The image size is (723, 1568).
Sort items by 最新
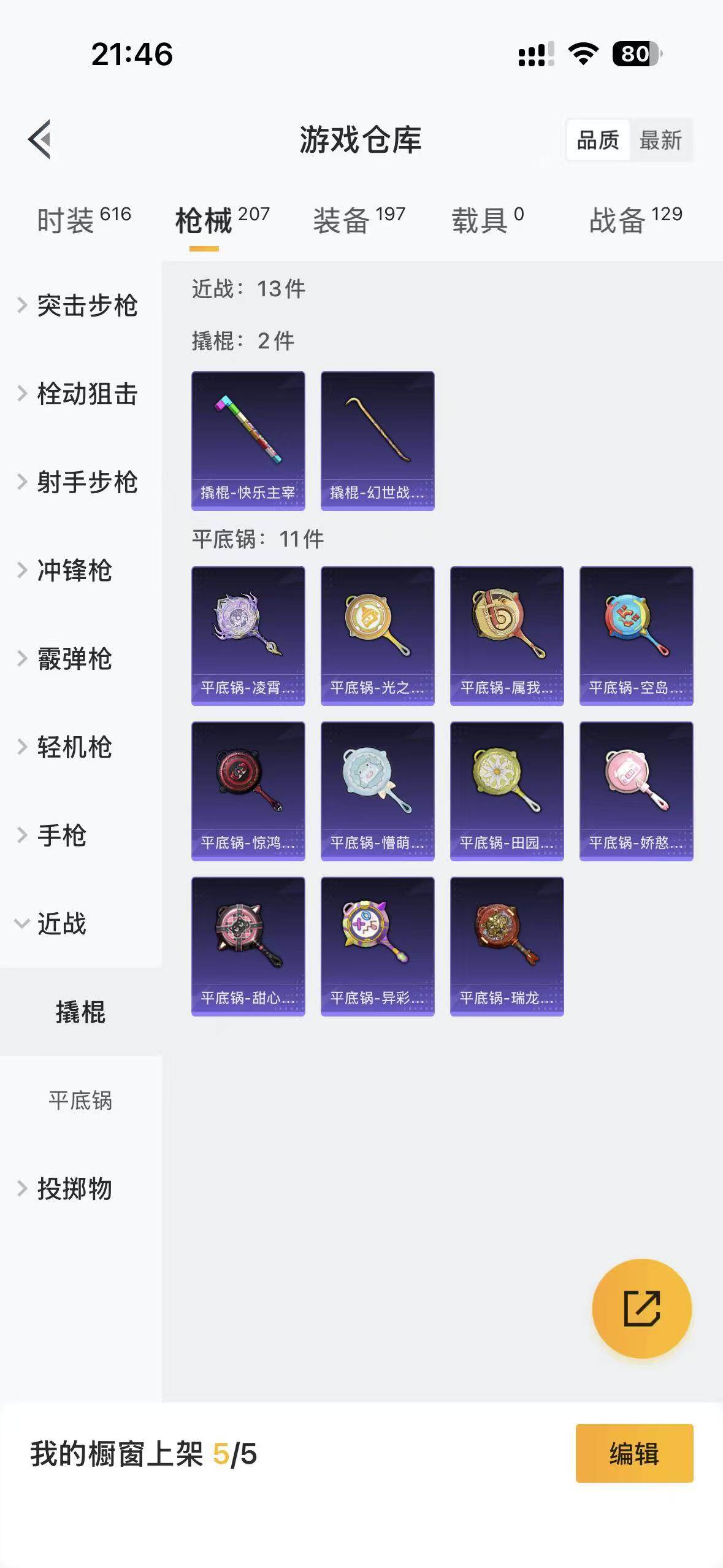point(660,140)
